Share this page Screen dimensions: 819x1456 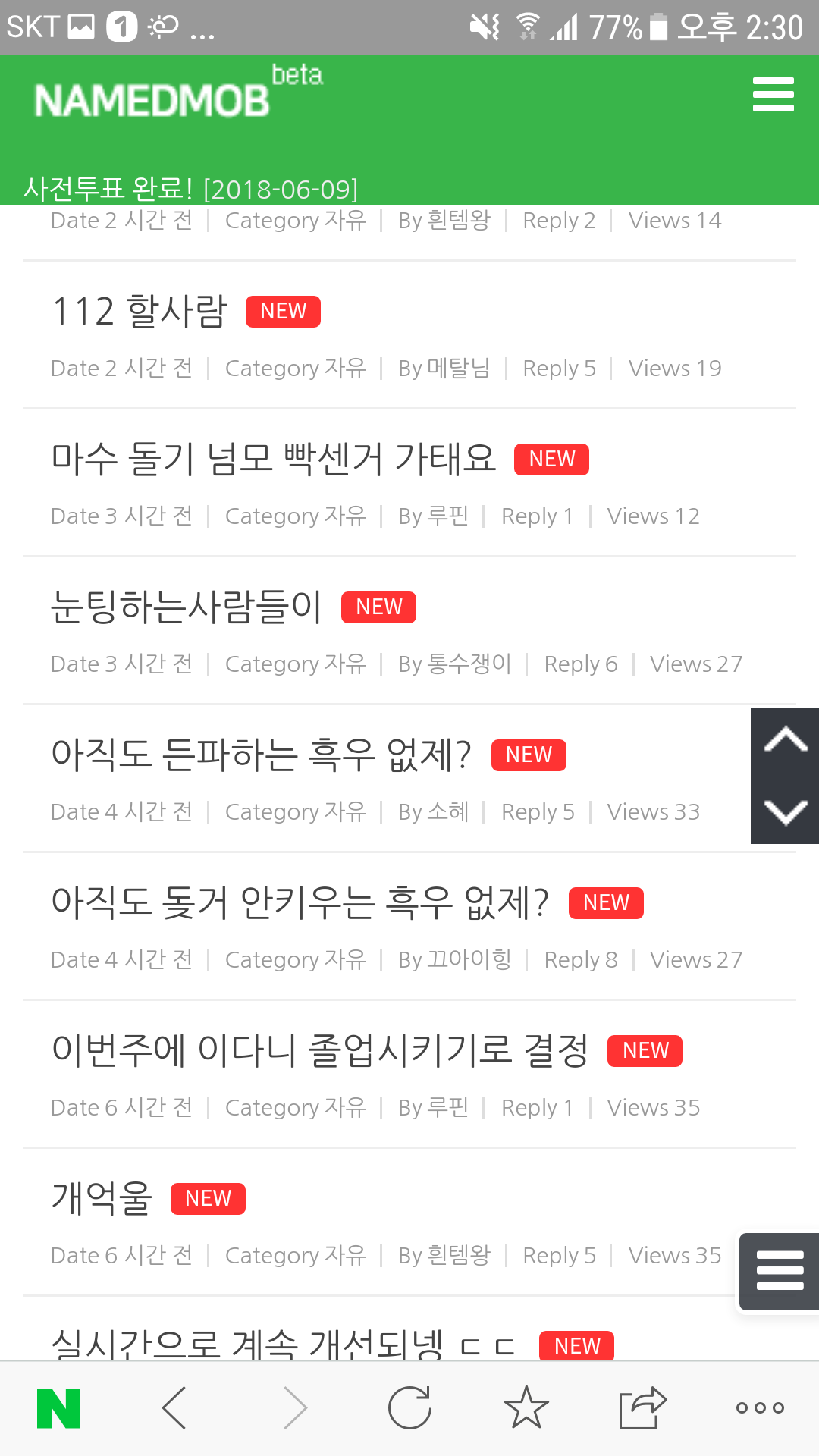coord(642,1408)
